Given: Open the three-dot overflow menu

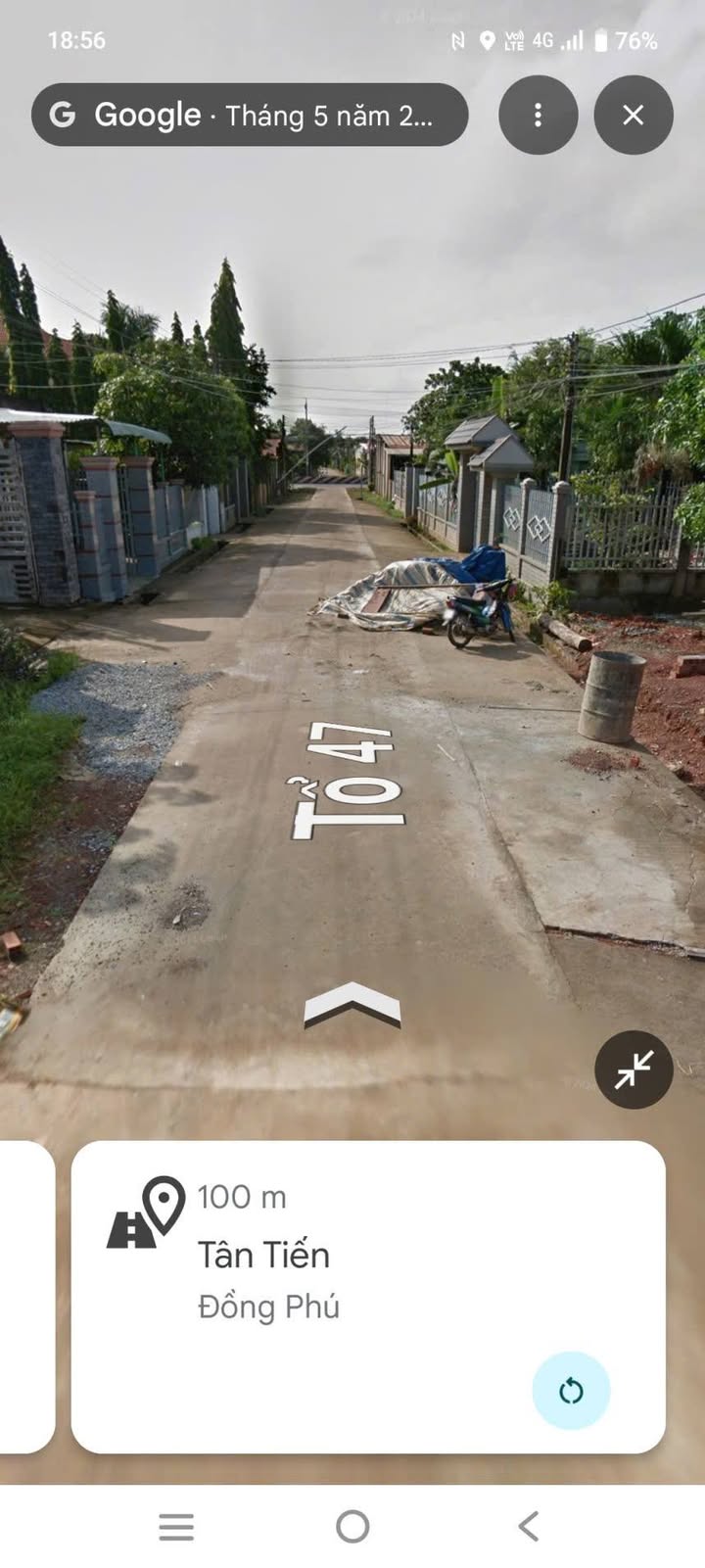Looking at the screenshot, I should point(538,115).
